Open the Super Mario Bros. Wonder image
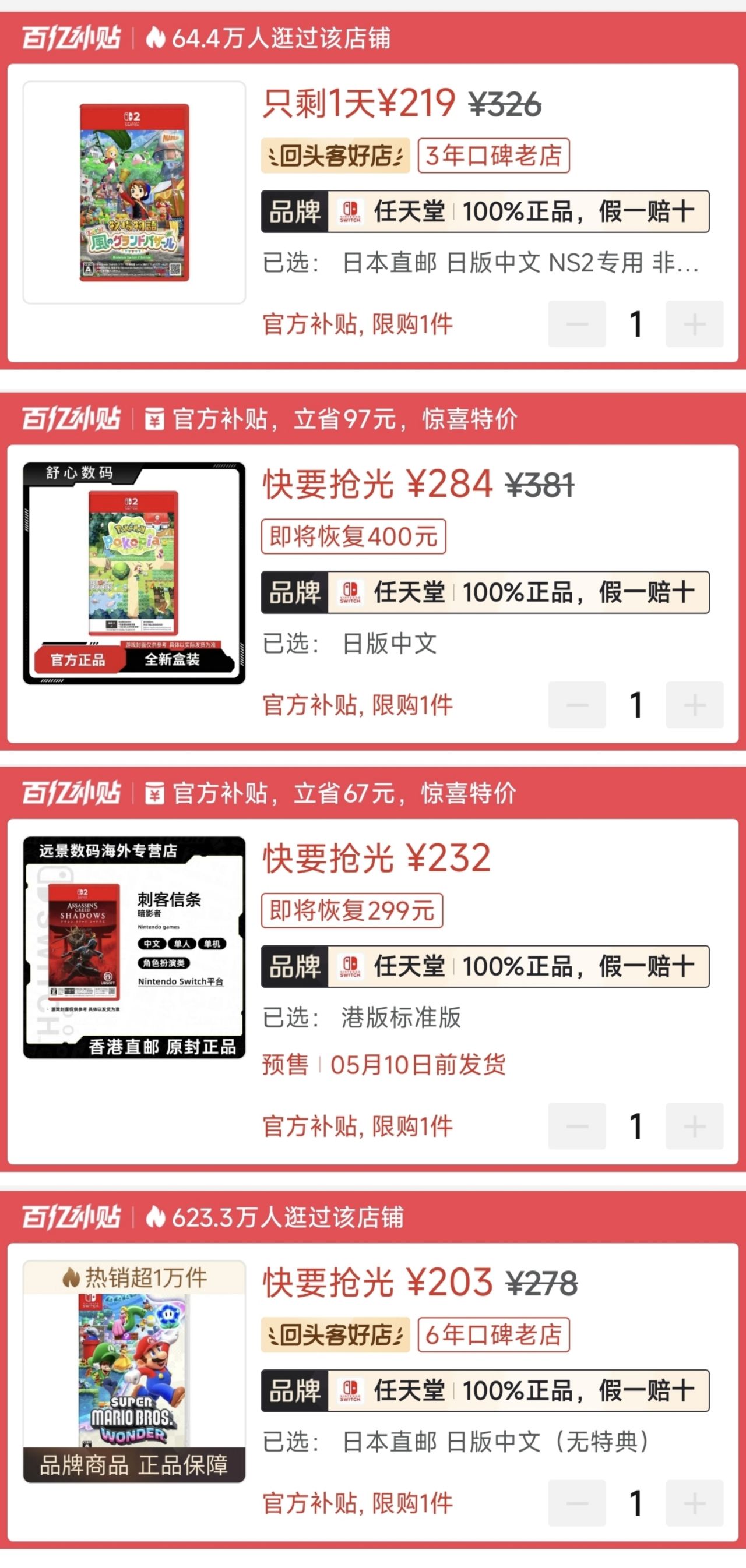The height and width of the screenshot is (1568, 746). 134,1371
